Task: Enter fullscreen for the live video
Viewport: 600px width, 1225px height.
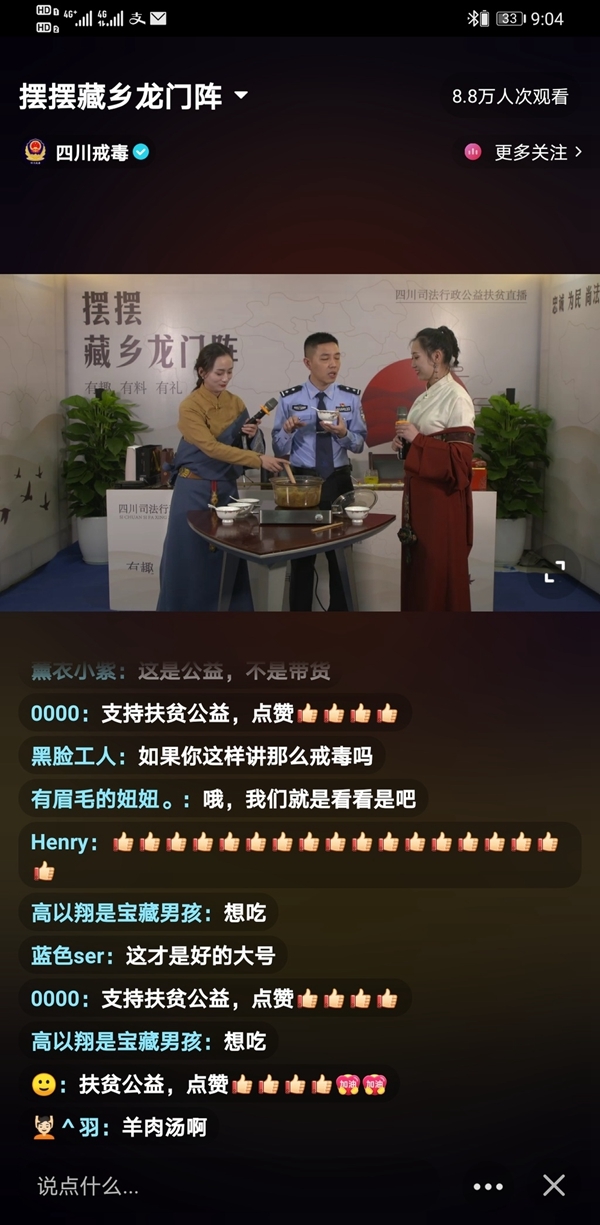Action: tap(554, 572)
